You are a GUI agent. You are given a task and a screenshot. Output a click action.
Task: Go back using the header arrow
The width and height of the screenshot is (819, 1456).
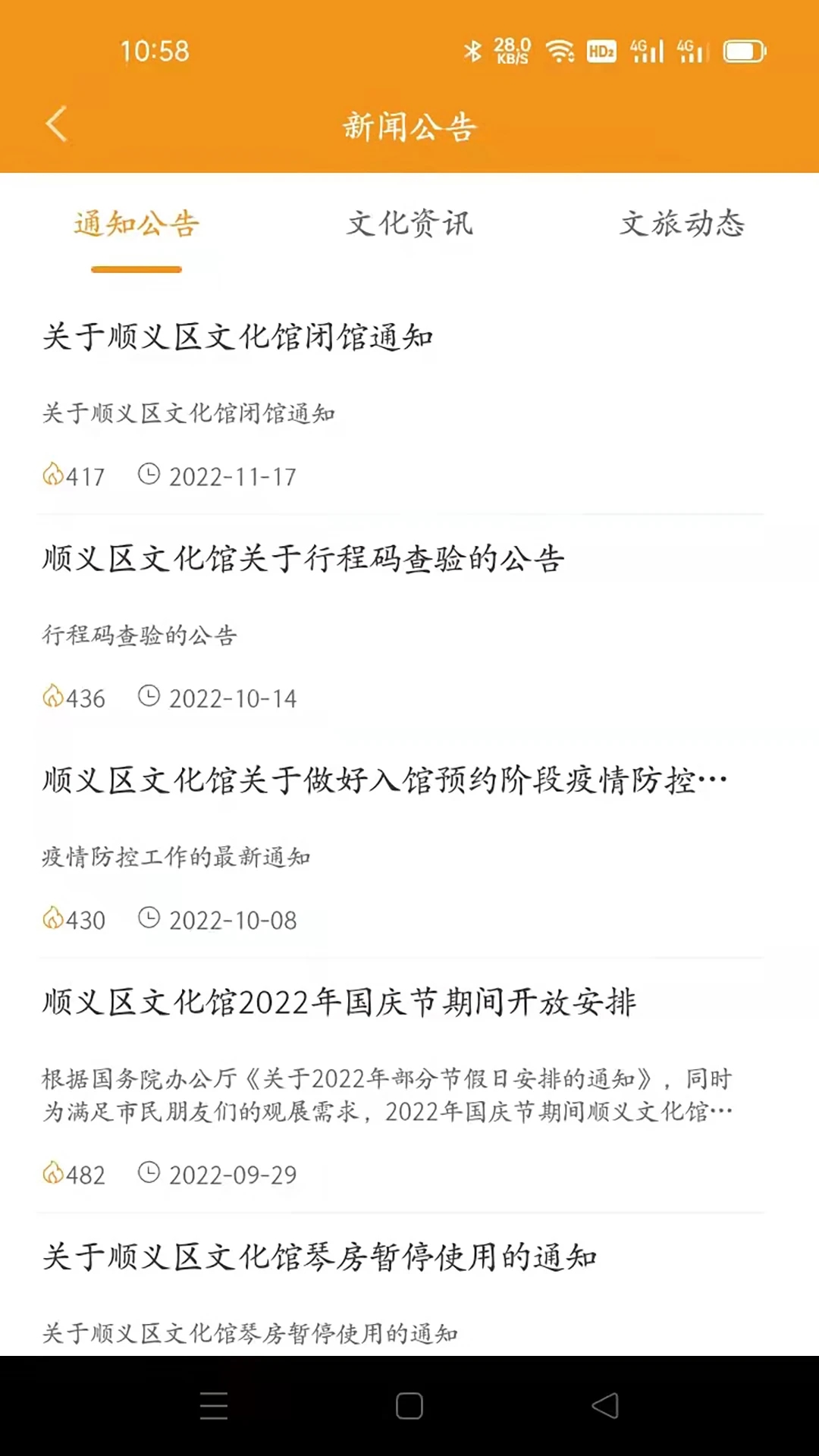(57, 124)
